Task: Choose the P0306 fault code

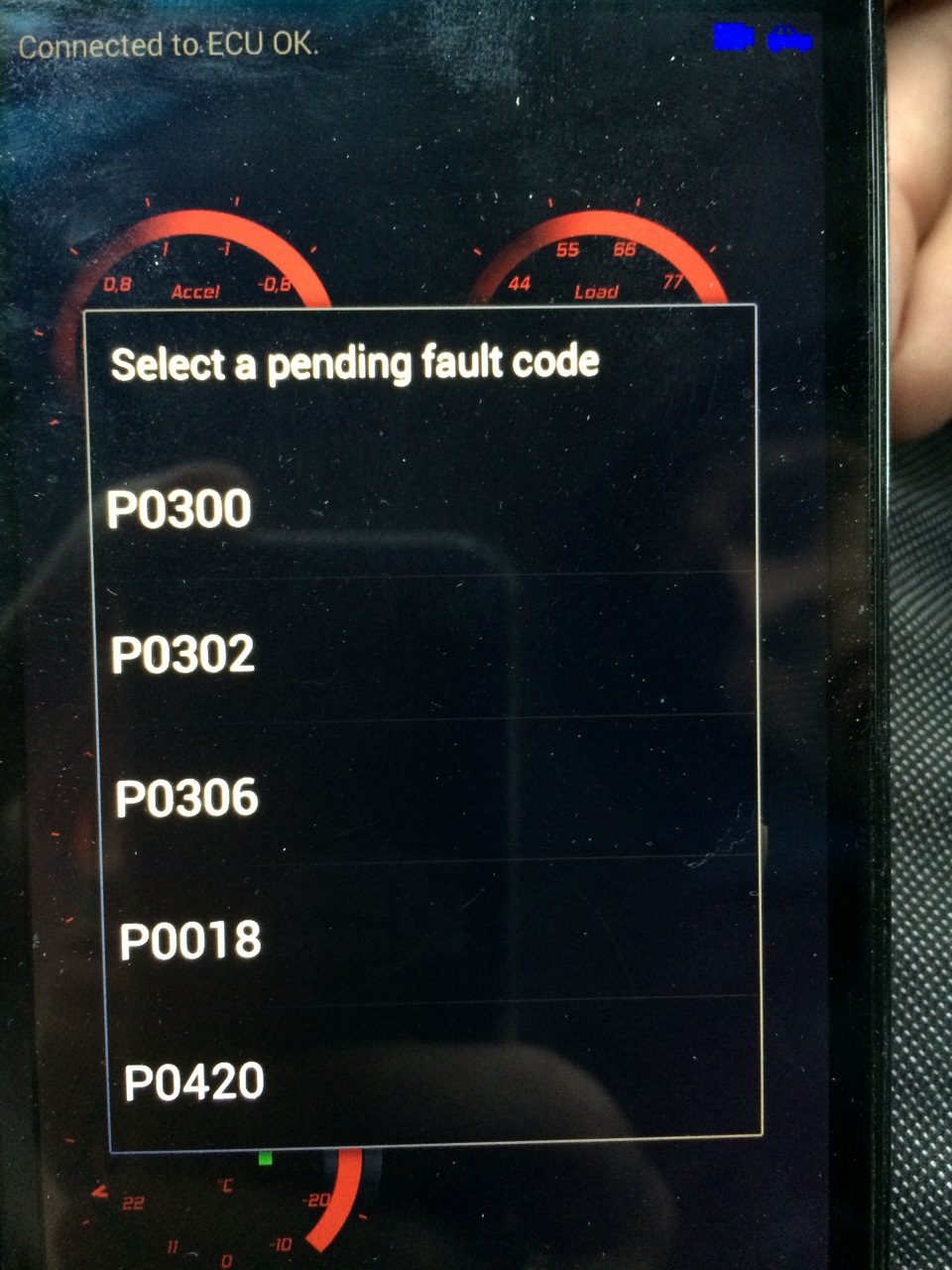Action: pyautogui.click(x=187, y=799)
